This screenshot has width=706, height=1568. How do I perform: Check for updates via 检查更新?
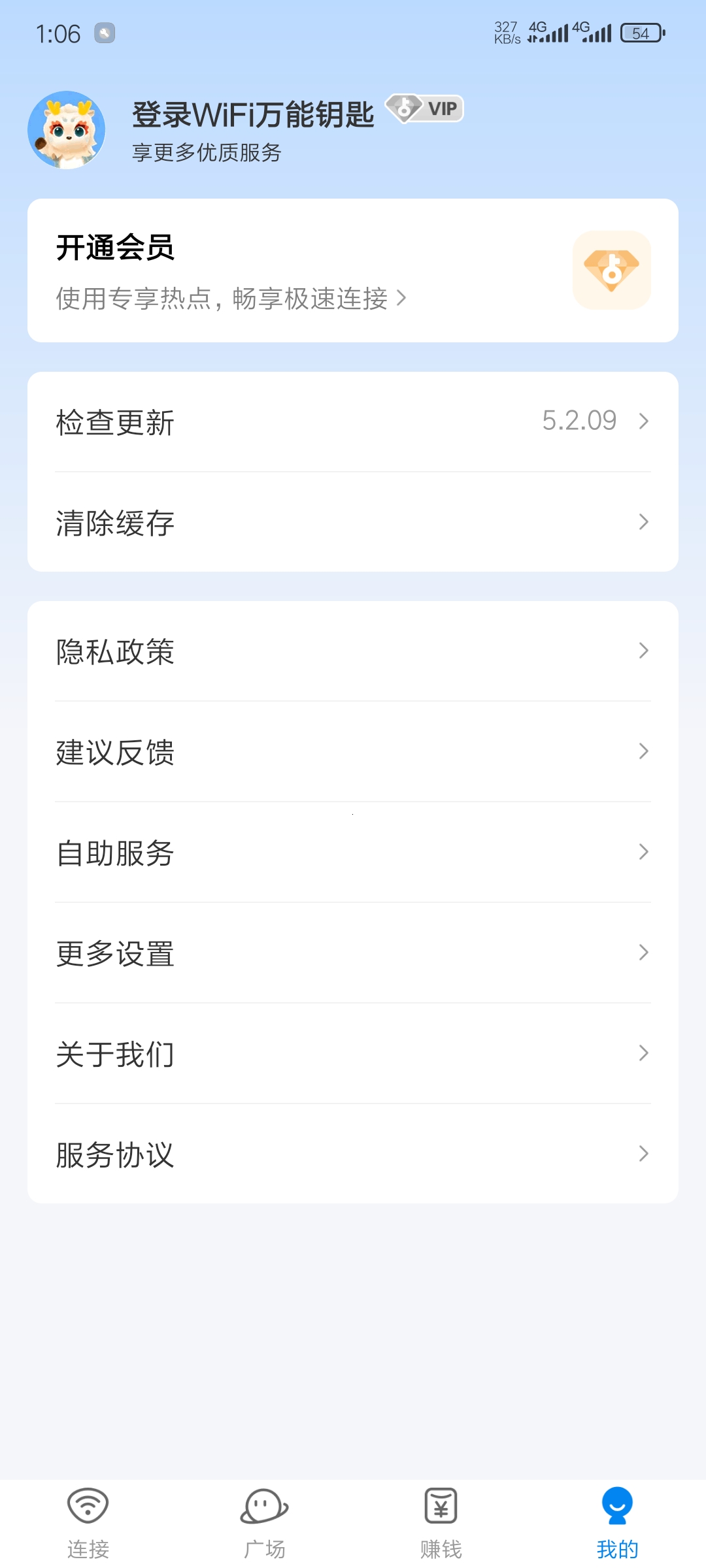coord(353,421)
